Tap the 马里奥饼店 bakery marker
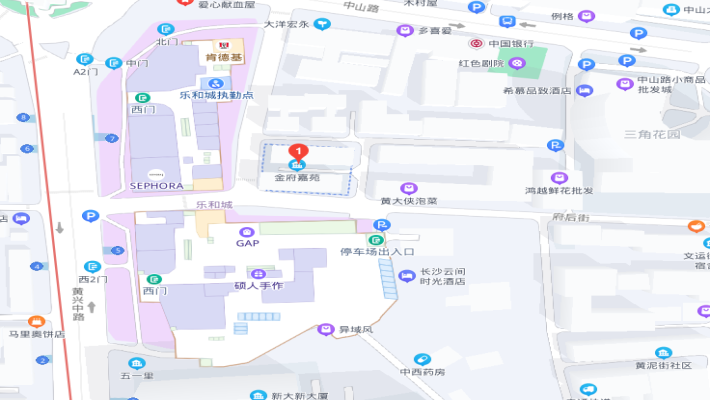This screenshot has width=710, height=400. pyautogui.click(x=36, y=322)
